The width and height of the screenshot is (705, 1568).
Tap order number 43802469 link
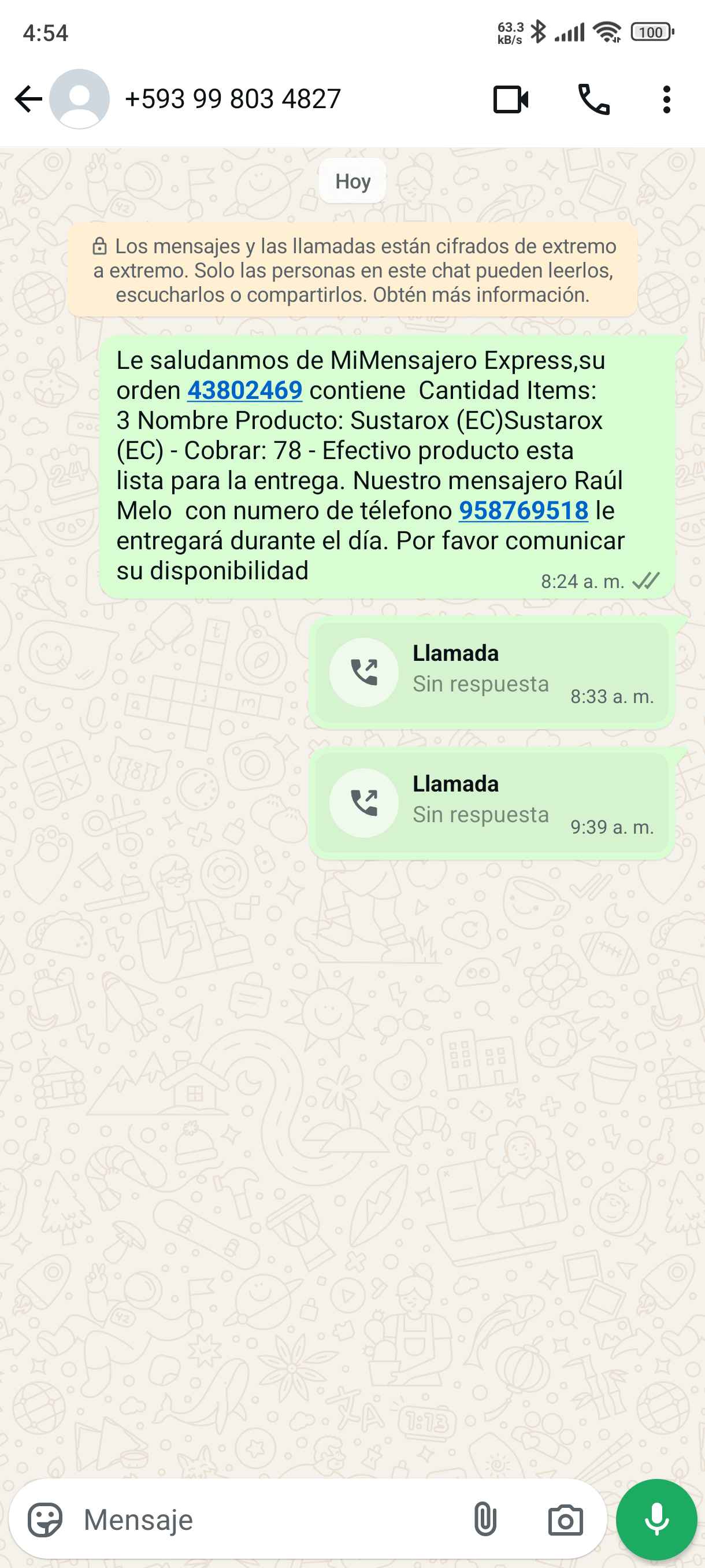coord(244,390)
